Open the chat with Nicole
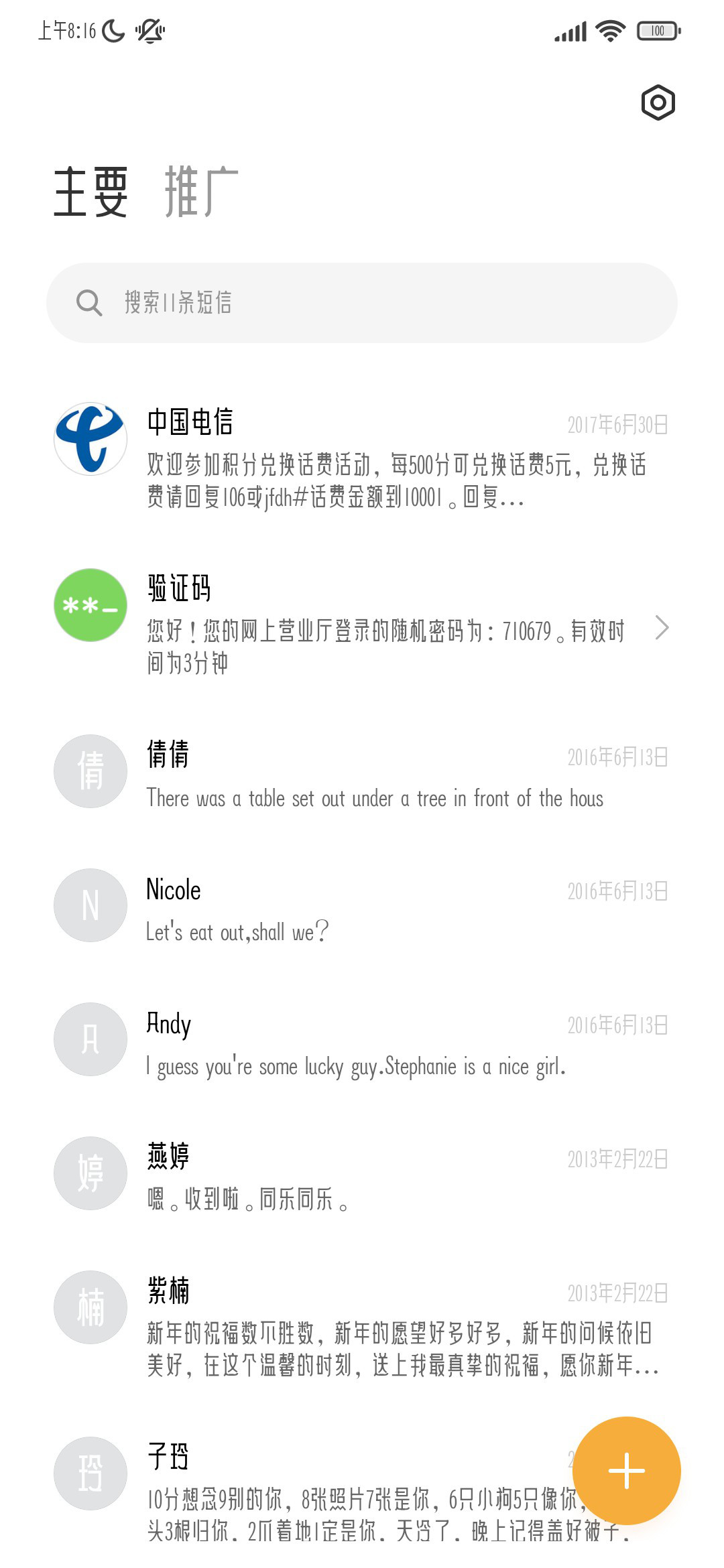Screen dimensions: 724x1568 click(x=362, y=907)
